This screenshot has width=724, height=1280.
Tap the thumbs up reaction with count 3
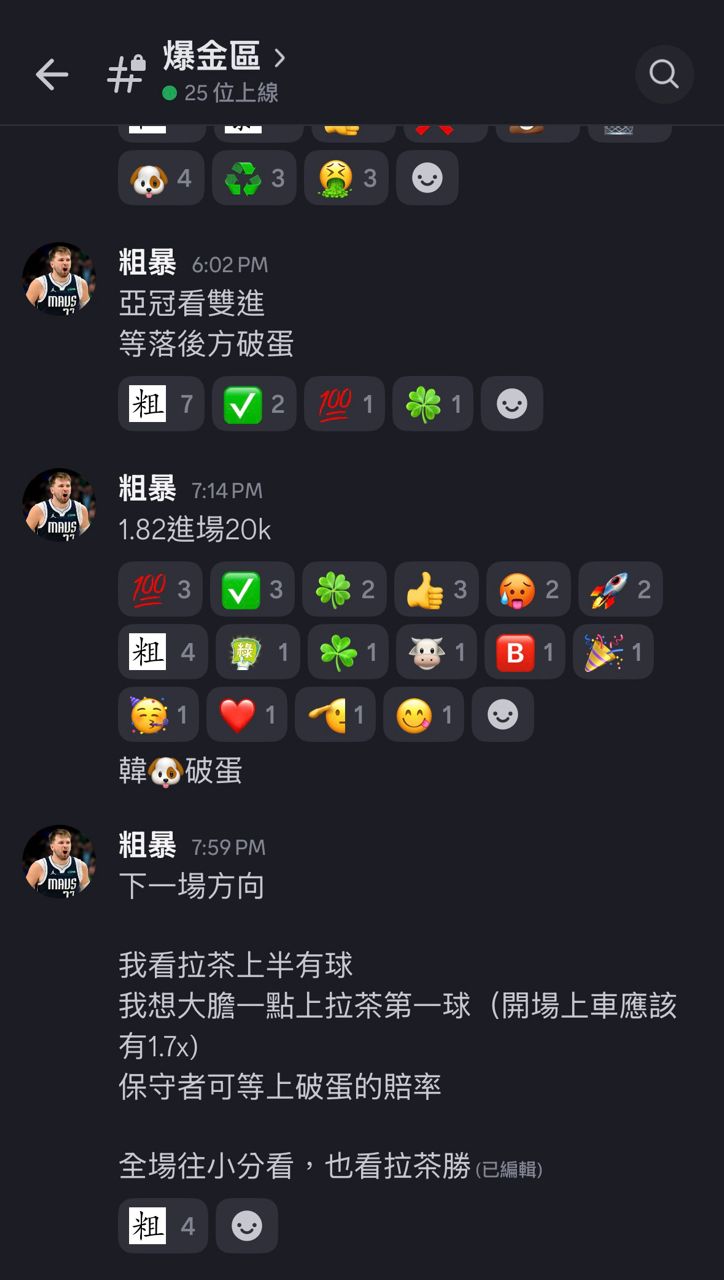click(x=436, y=590)
